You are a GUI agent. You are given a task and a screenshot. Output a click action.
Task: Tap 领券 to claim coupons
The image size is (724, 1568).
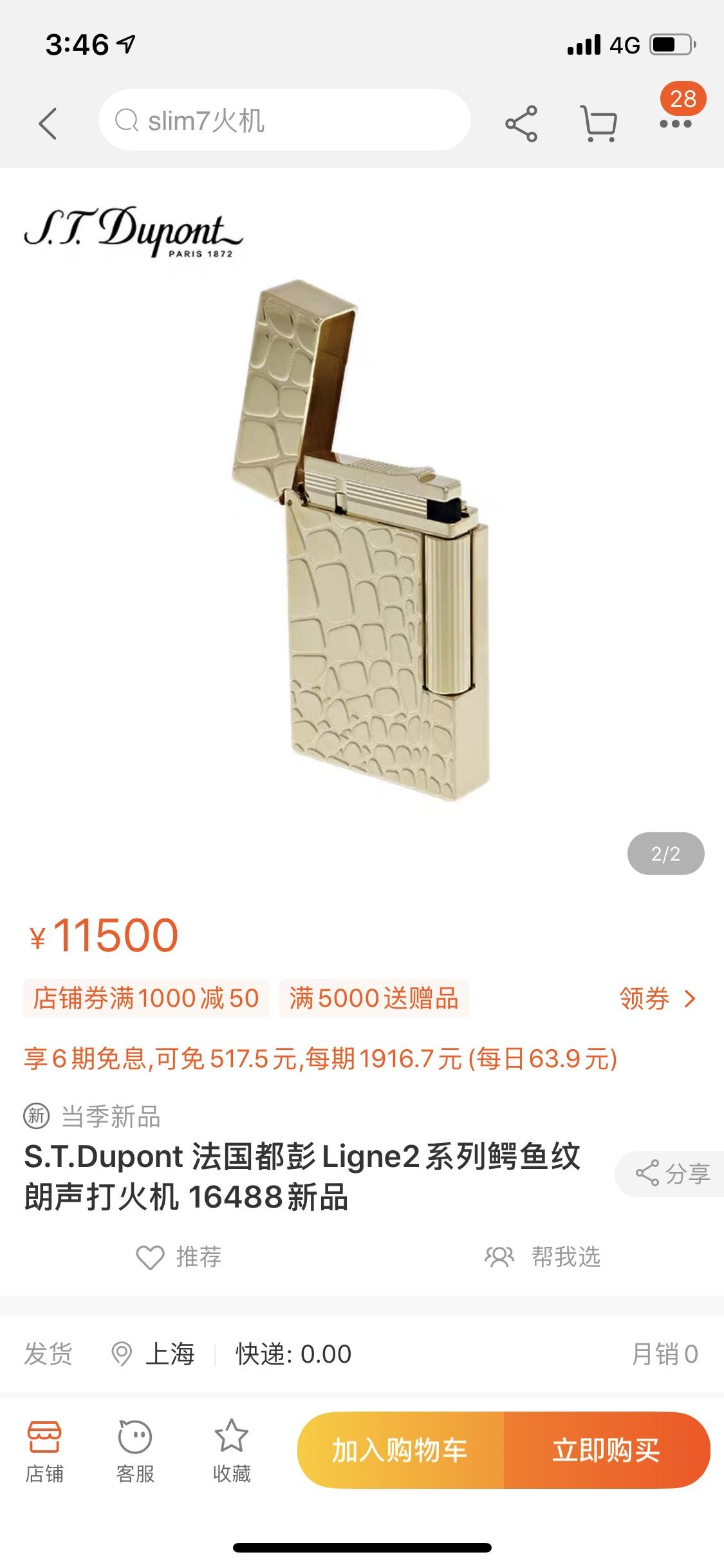(x=657, y=998)
